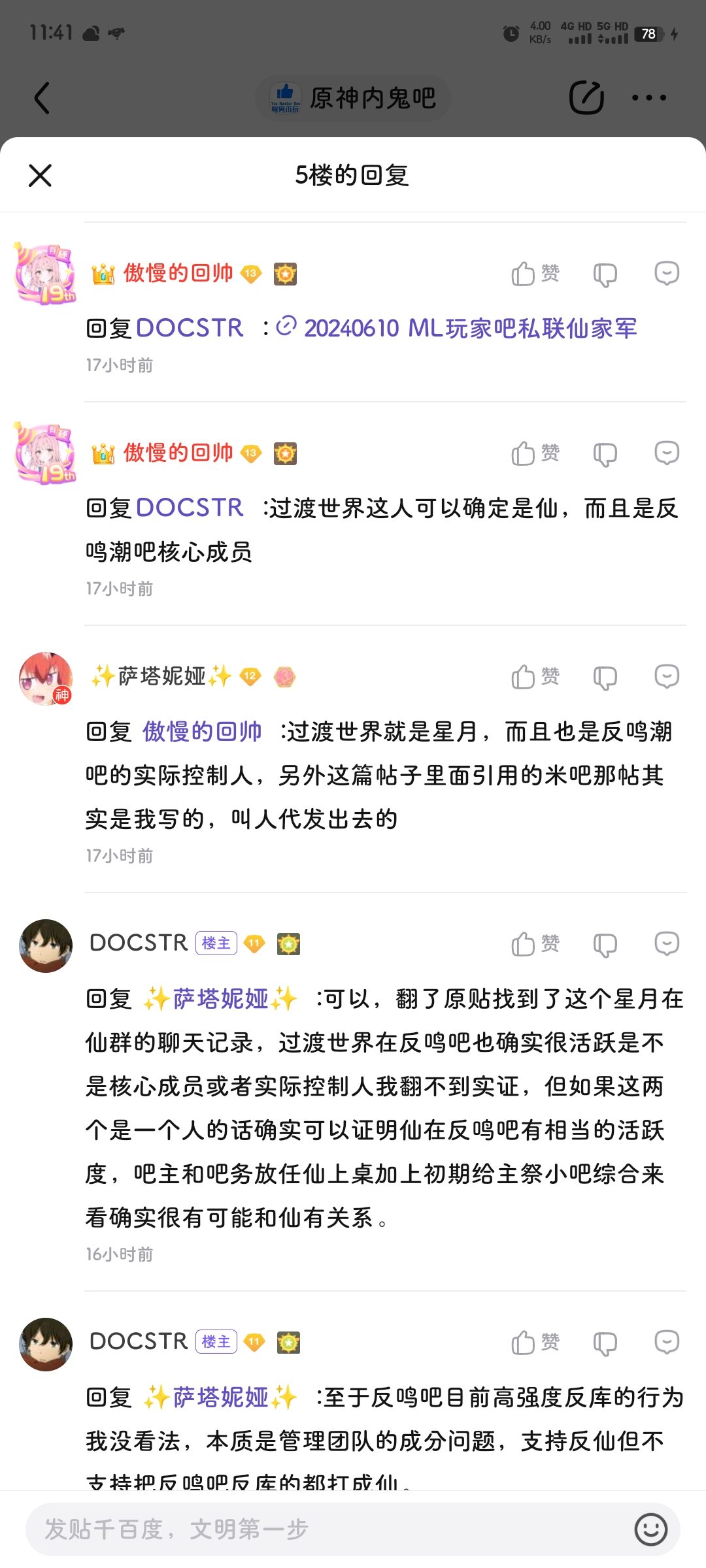This screenshot has height=1568, width=706.
Task: Tap the compose post icon in header
Action: [x=586, y=98]
